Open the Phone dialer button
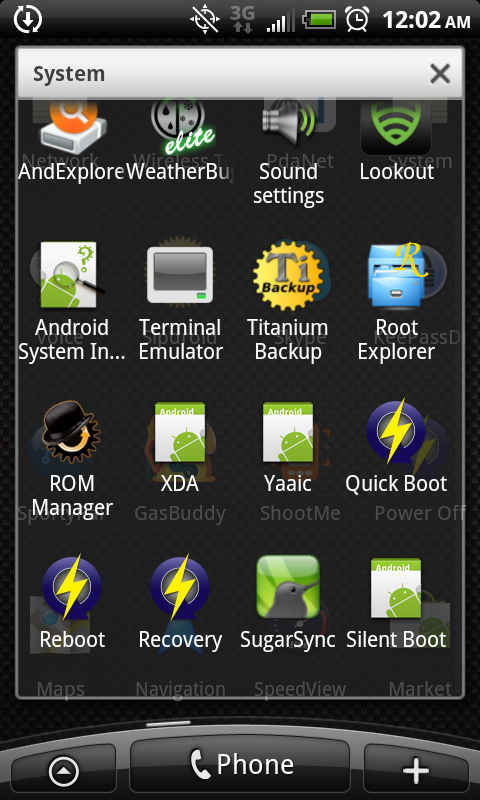 [240, 765]
